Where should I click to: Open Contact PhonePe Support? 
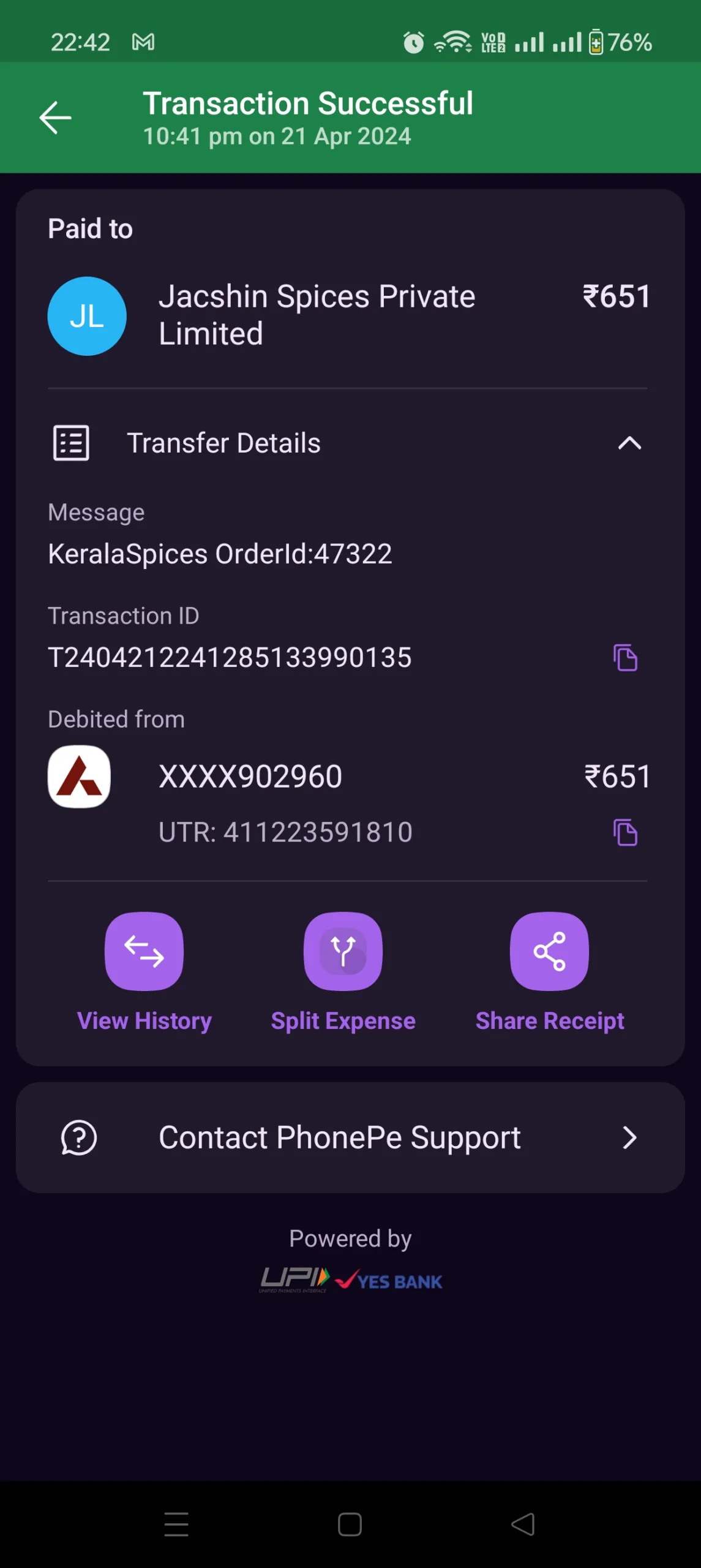350,1137
